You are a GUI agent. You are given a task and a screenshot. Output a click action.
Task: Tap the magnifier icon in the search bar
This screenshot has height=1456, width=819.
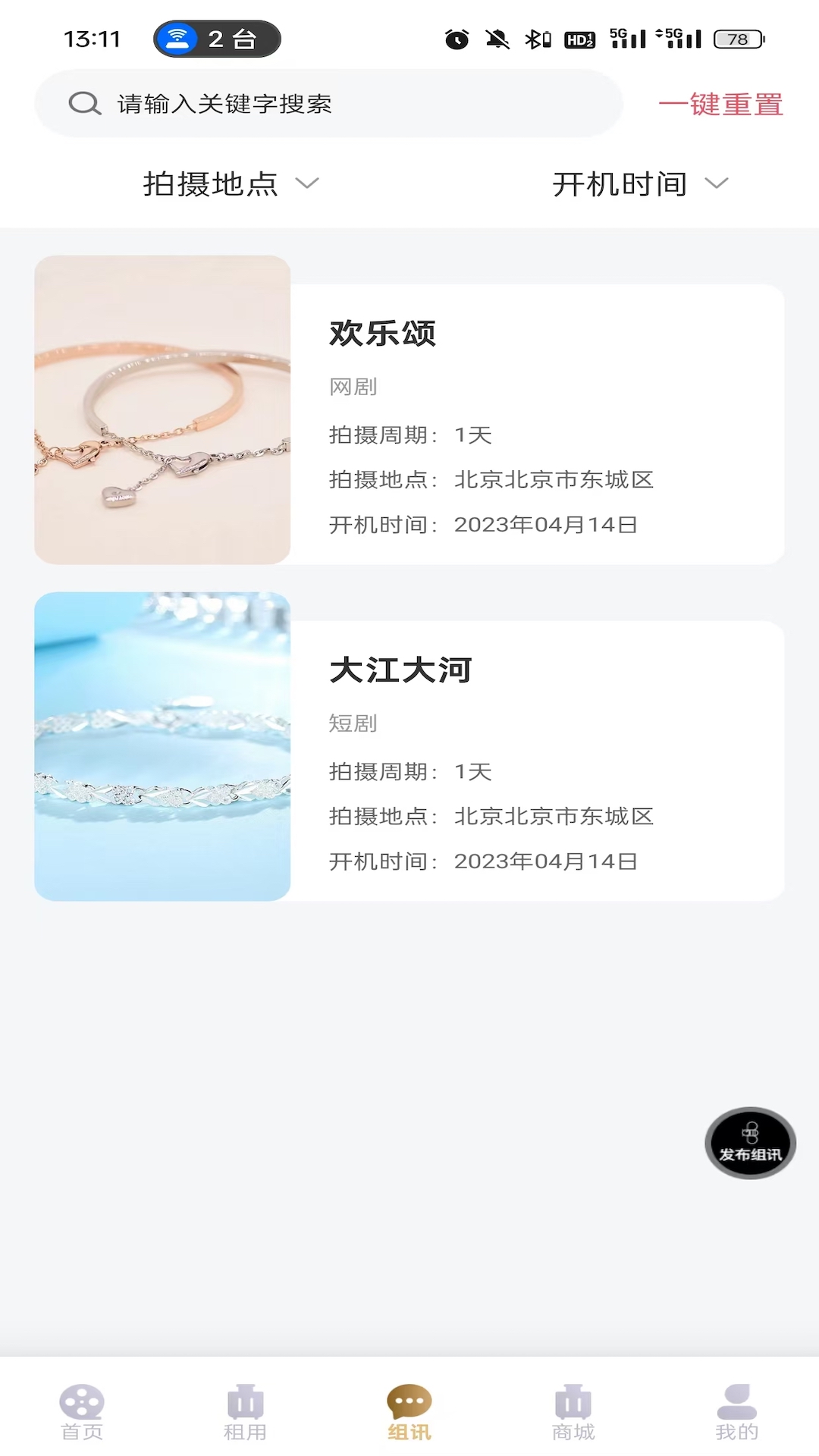82,104
